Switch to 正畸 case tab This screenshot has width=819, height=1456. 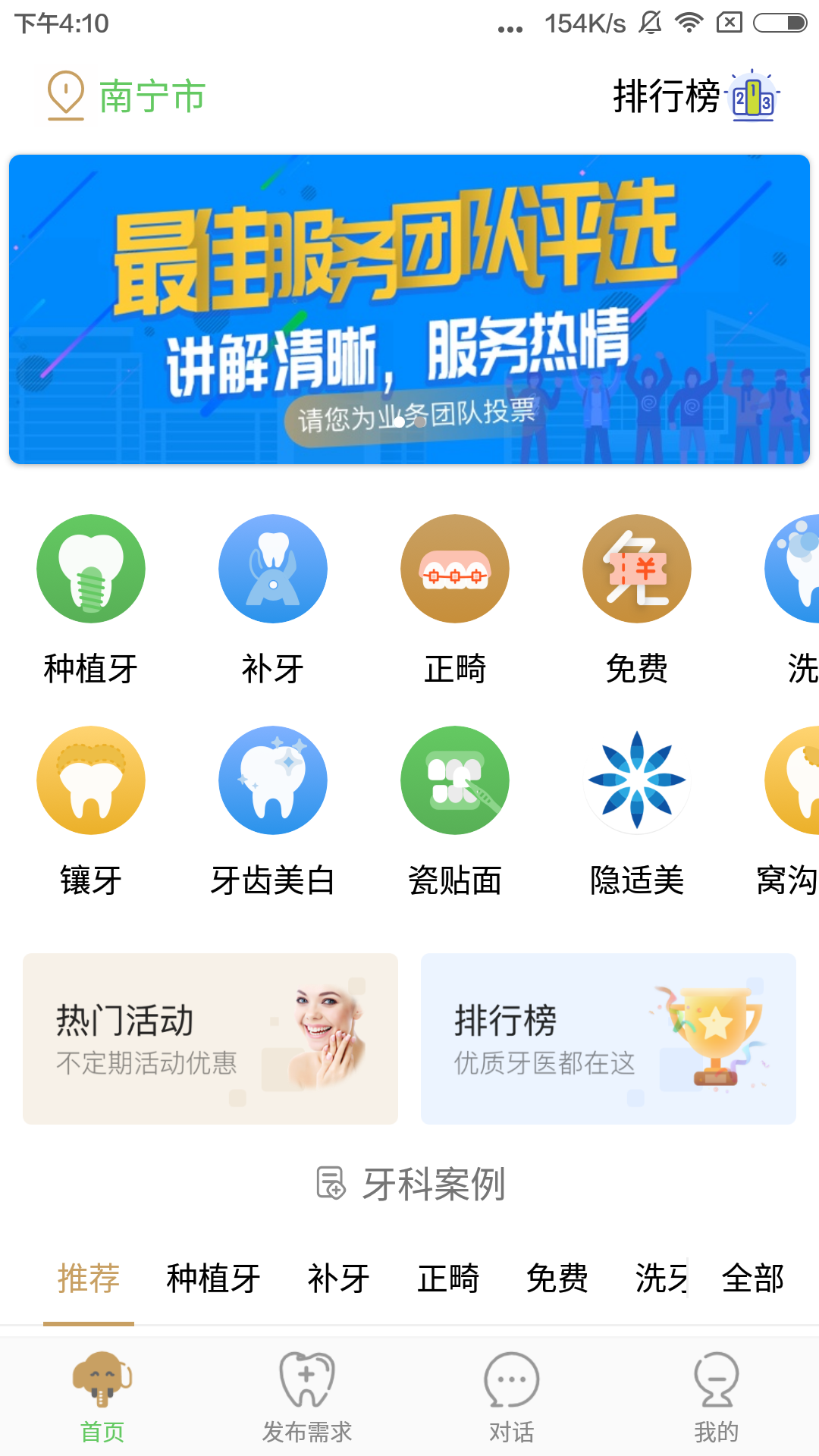tap(448, 1279)
